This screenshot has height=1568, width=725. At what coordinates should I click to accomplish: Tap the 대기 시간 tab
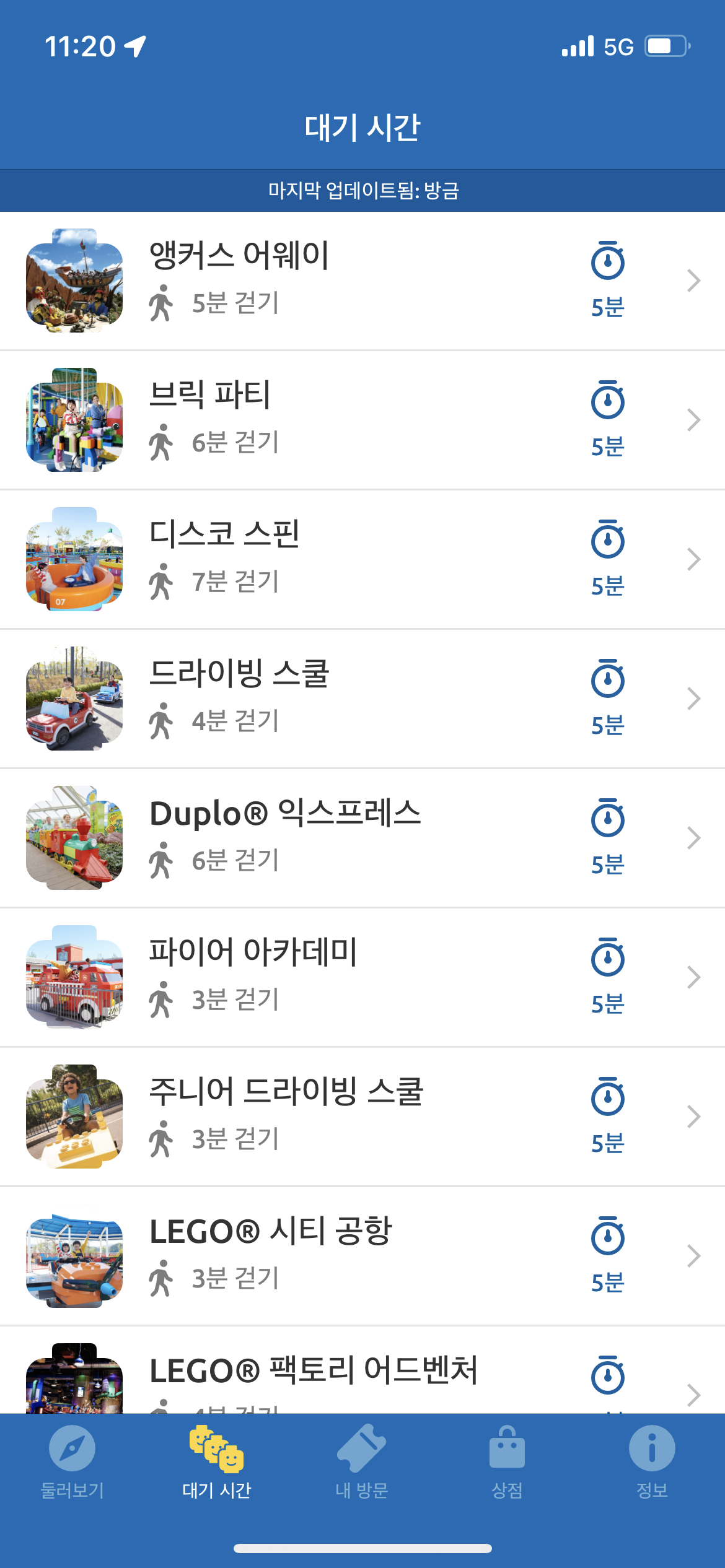point(217,1461)
